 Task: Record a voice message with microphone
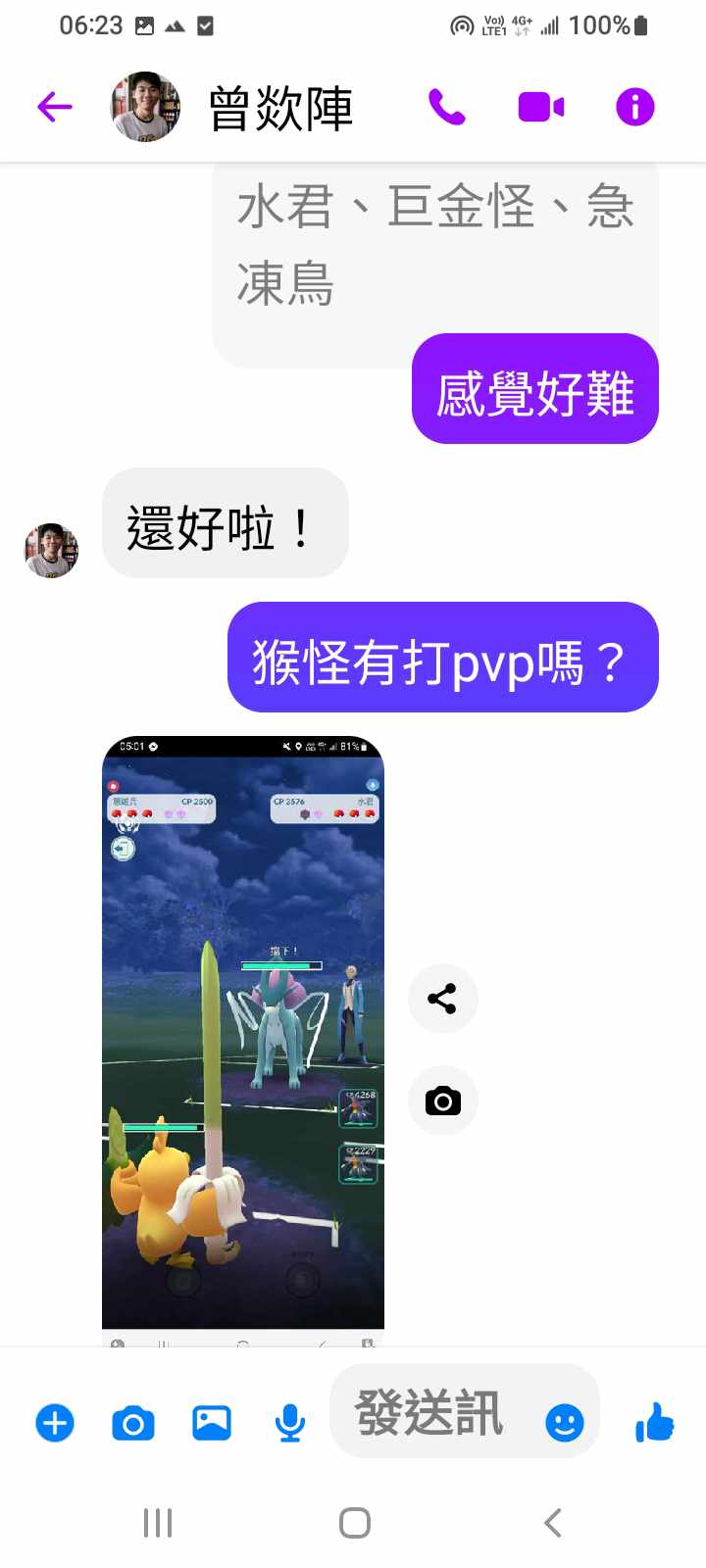coord(289,1423)
